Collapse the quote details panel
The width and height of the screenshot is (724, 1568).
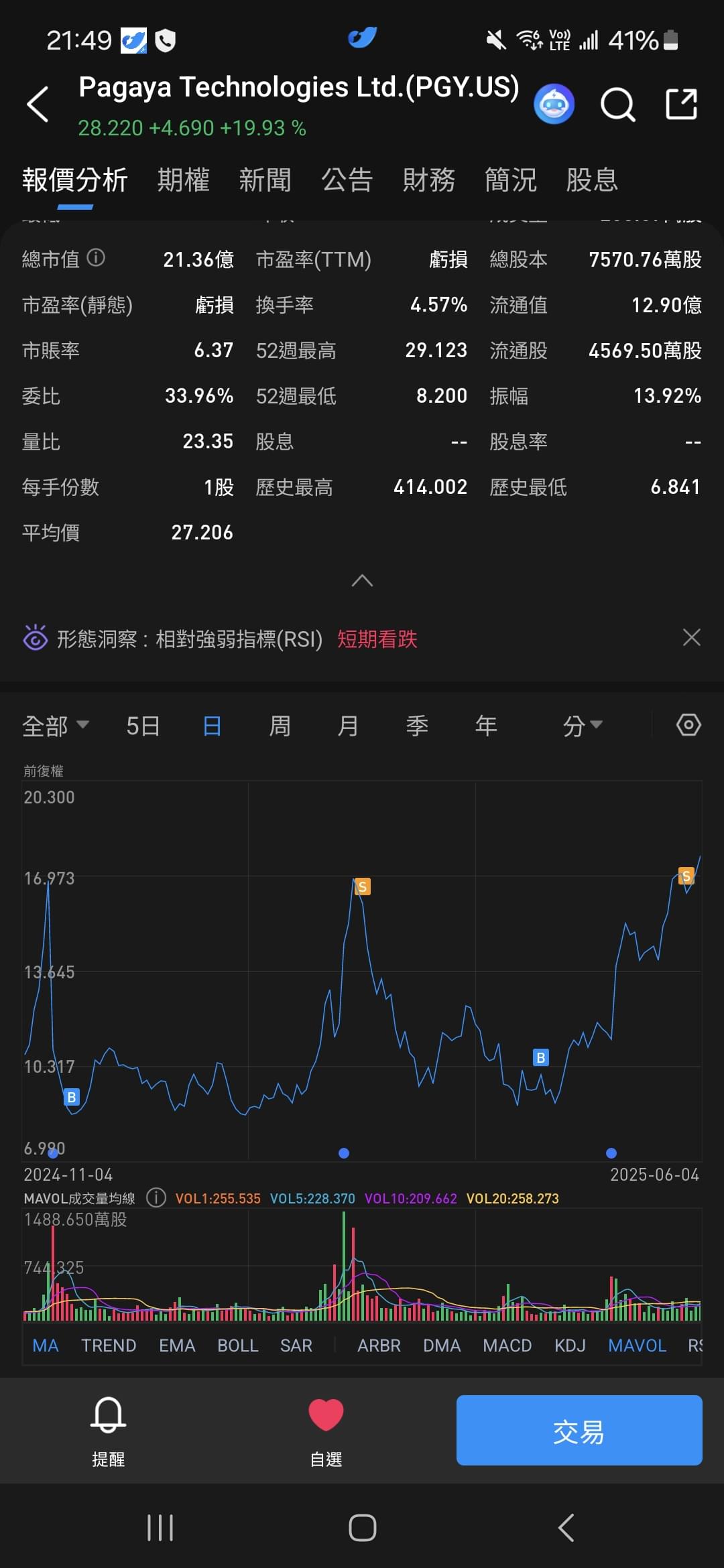tap(362, 580)
